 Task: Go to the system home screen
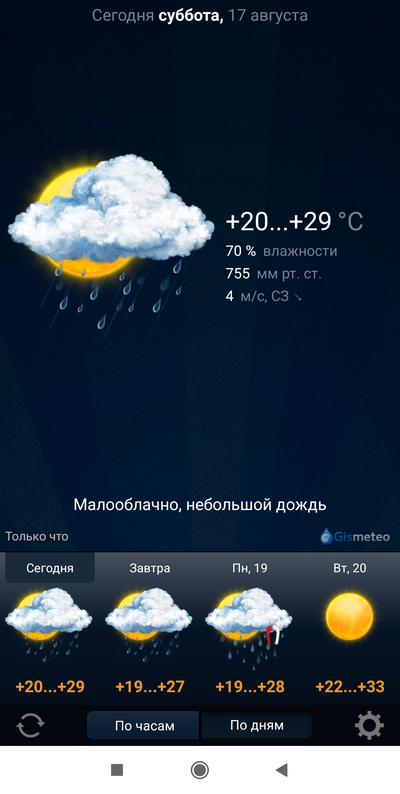pos(199,770)
